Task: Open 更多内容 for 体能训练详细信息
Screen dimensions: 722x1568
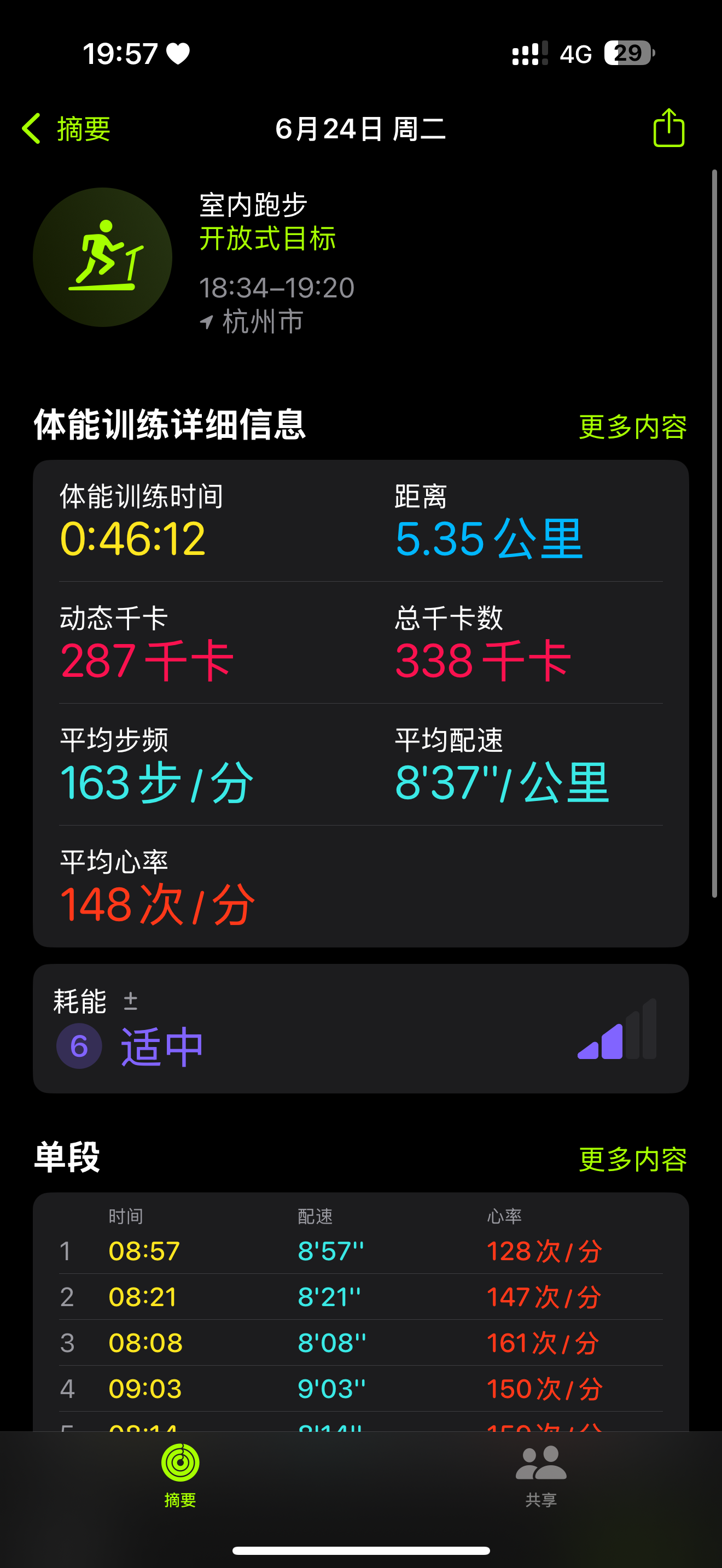Action: tap(632, 426)
